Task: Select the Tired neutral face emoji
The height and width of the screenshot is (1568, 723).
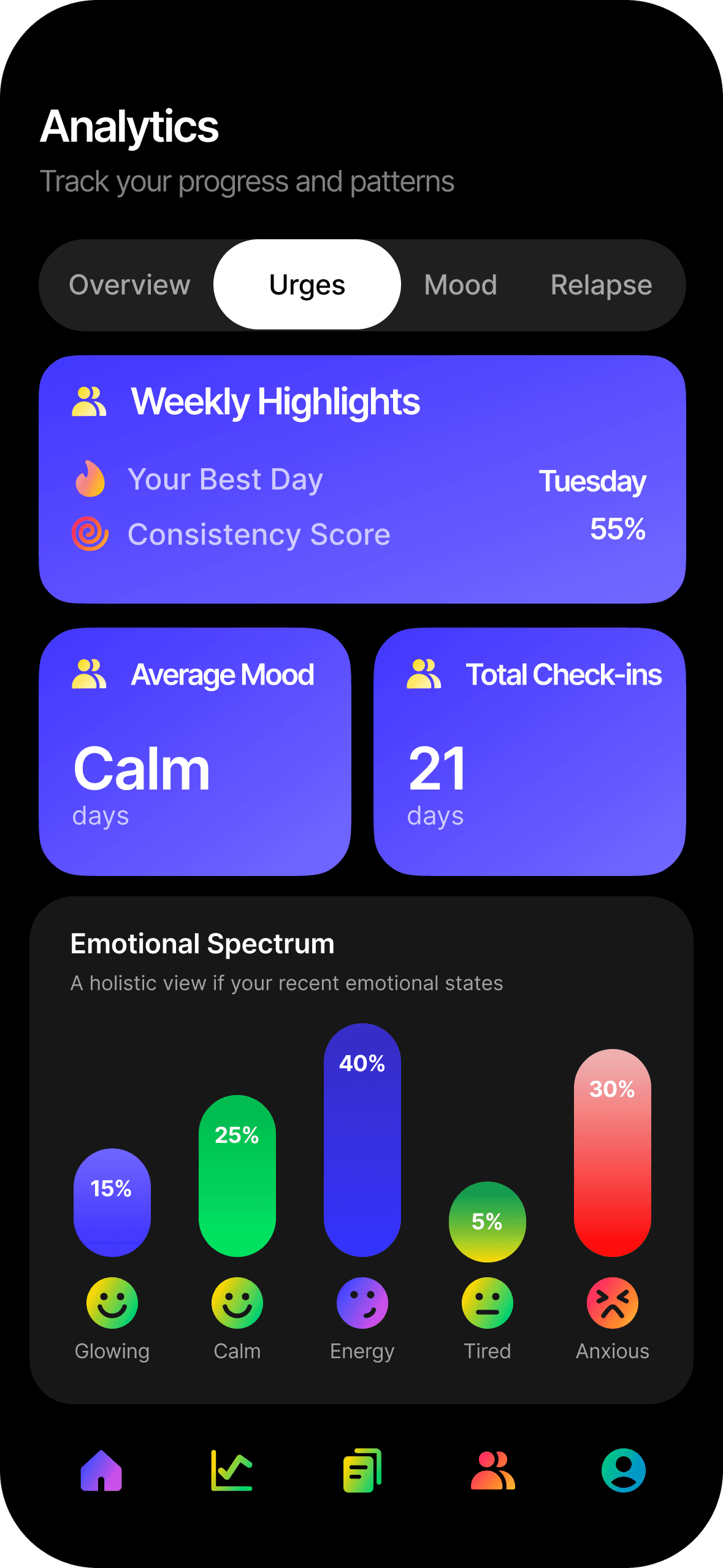Action: (487, 1303)
